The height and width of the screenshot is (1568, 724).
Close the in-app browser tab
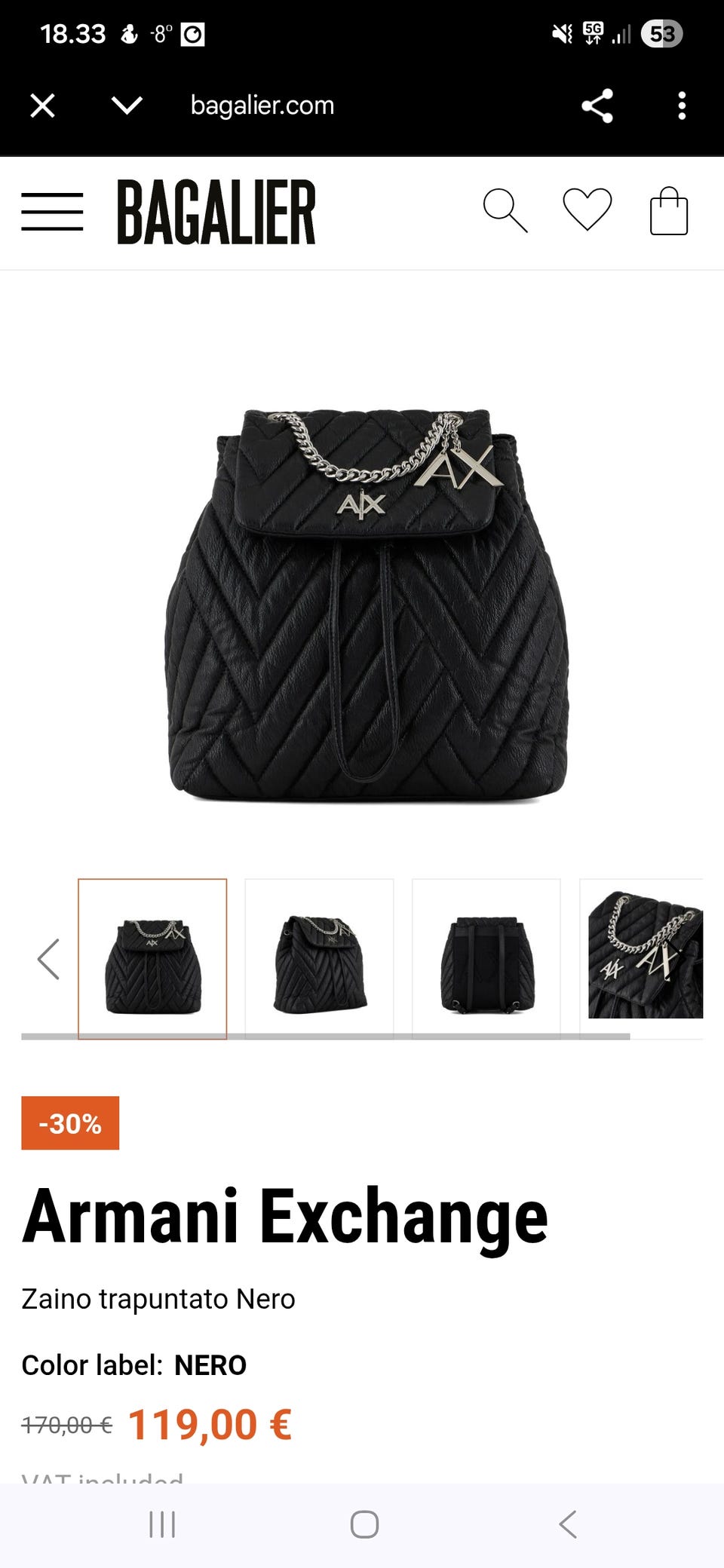43,106
